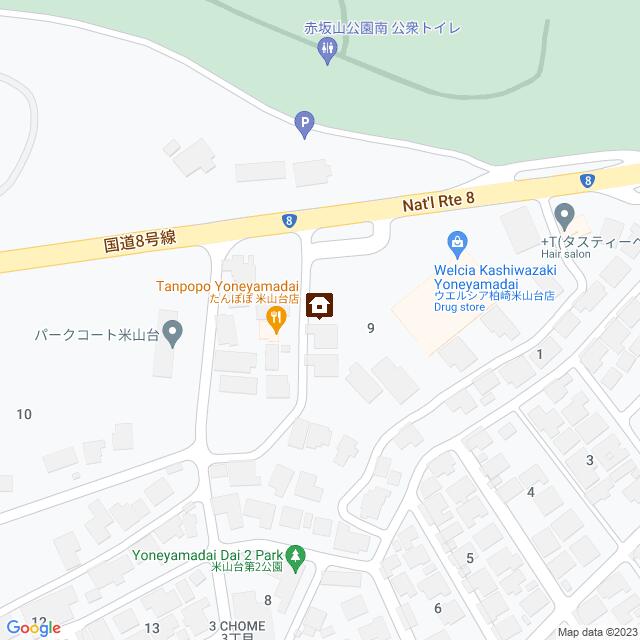This screenshot has height=640, width=640.
Task: Select the house marker at map center
Action: [x=320, y=306]
